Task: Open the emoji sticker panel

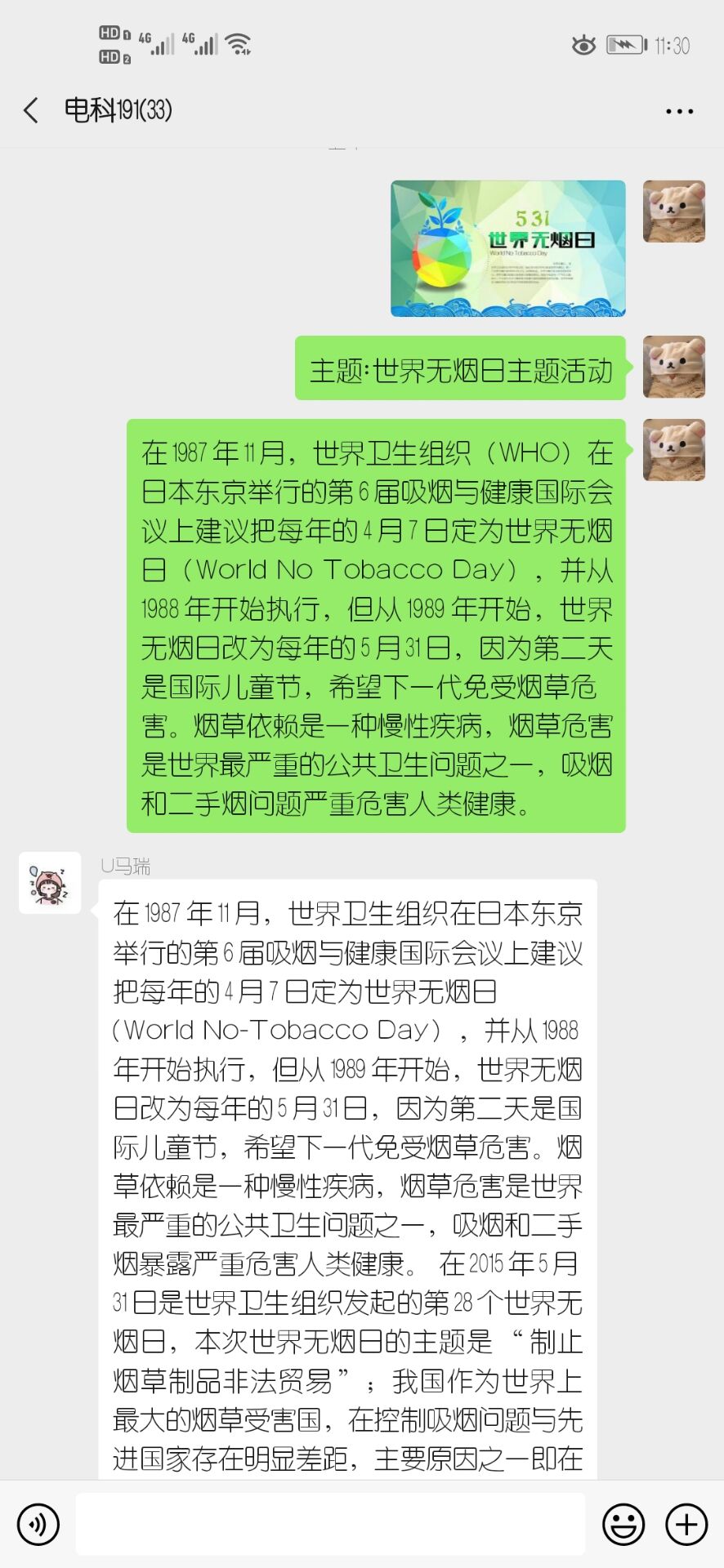Action: click(623, 1524)
